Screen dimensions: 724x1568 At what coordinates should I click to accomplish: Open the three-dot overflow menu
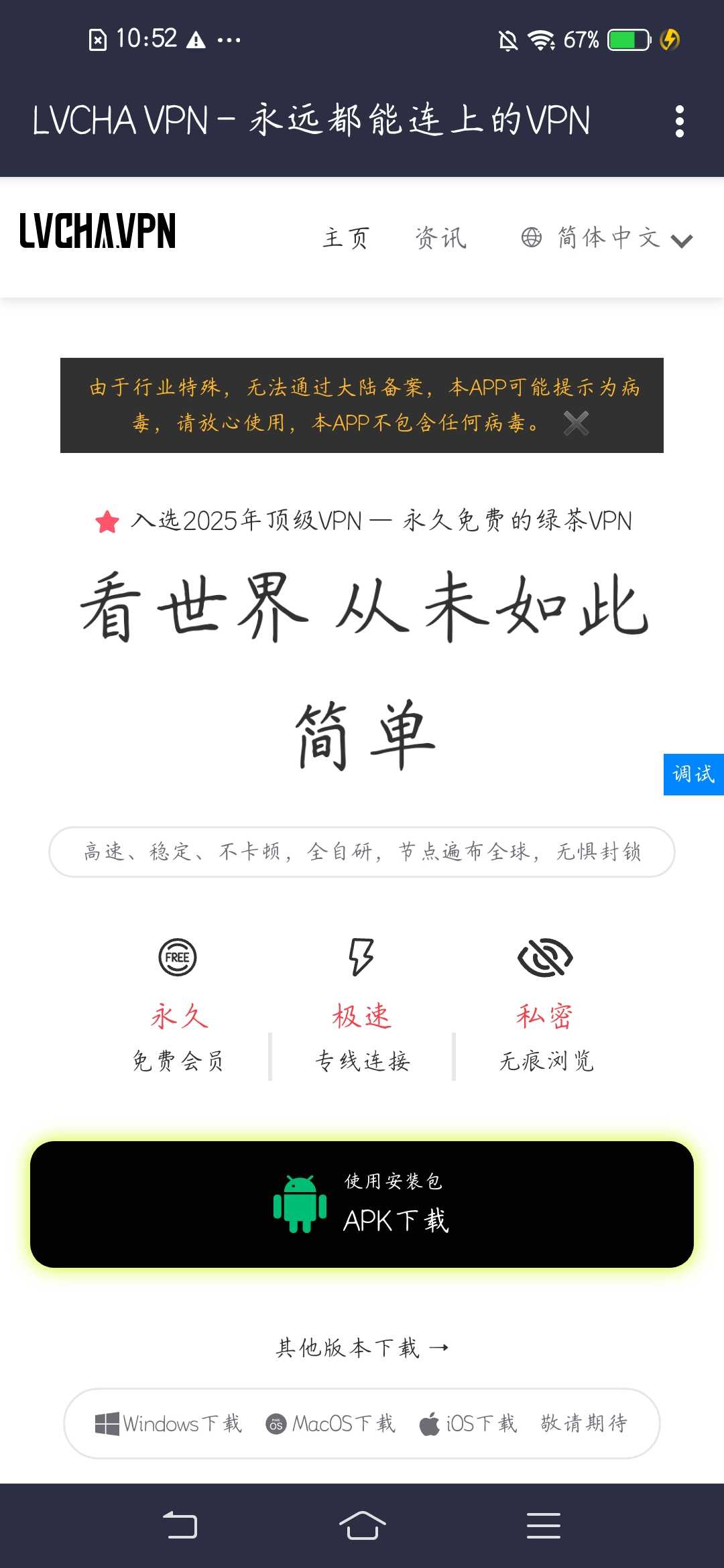pyautogui.click(x=679, y=121)
